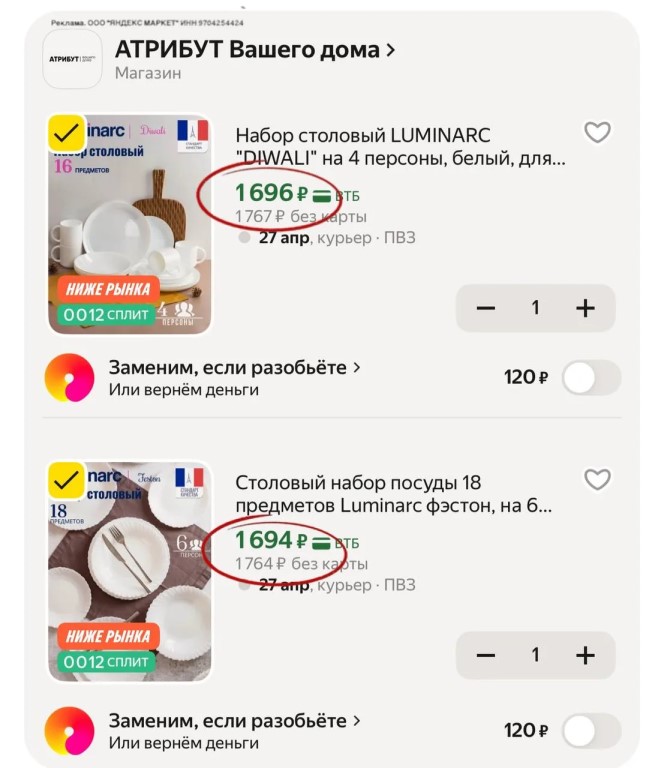Uncheck the Luminarc фэстон set checkbox

(67, 481)
